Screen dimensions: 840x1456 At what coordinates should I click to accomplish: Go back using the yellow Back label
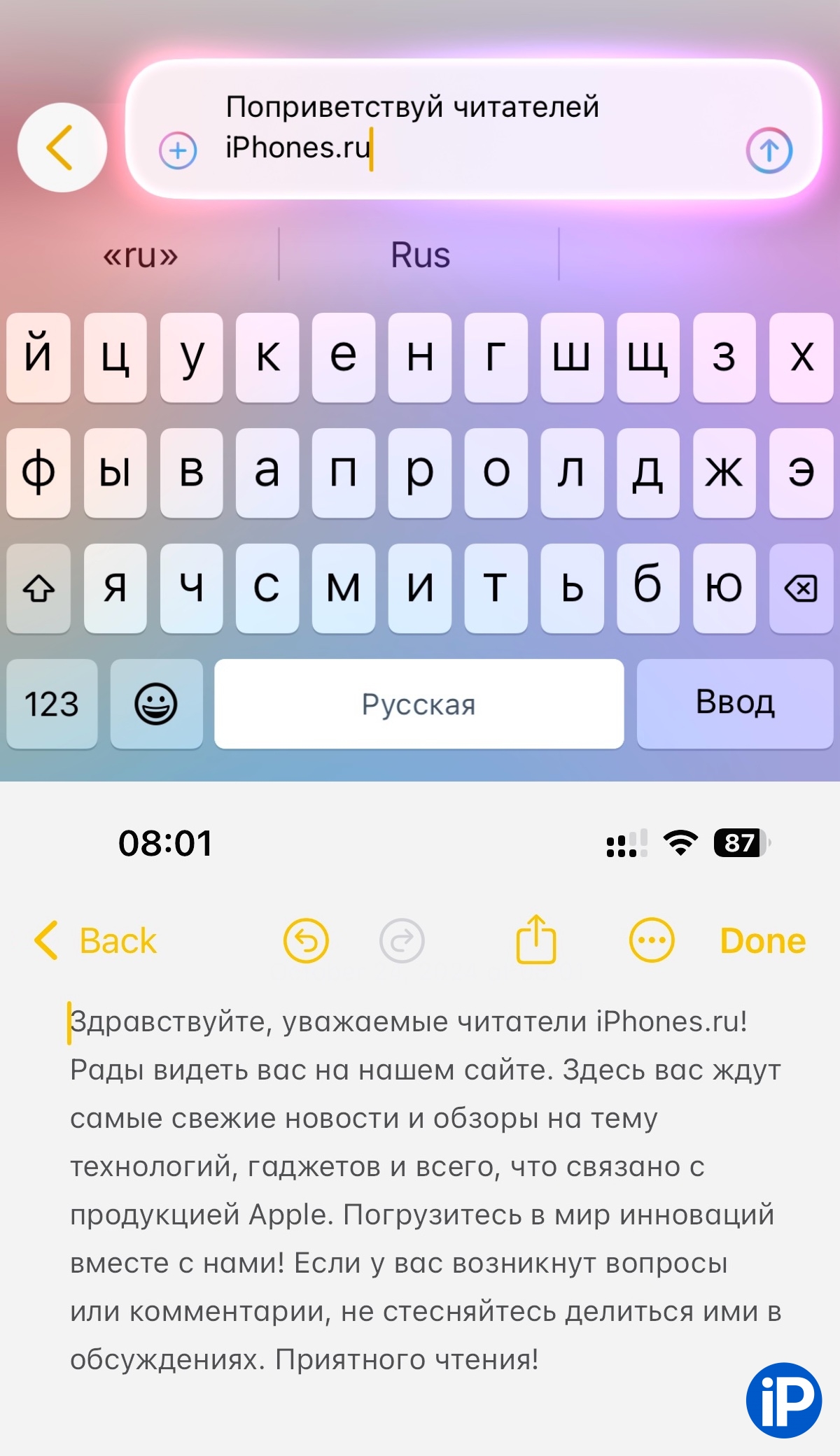pyautogui.click(x=97, y=941)
